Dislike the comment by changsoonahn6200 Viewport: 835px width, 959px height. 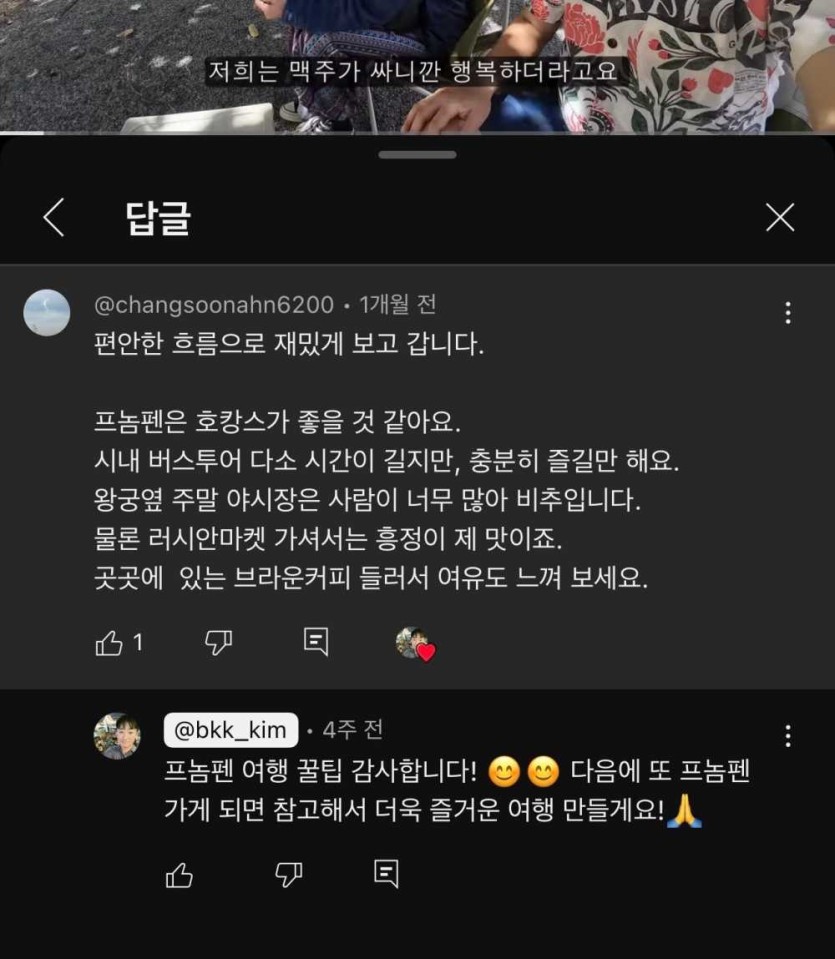(218, 643)
